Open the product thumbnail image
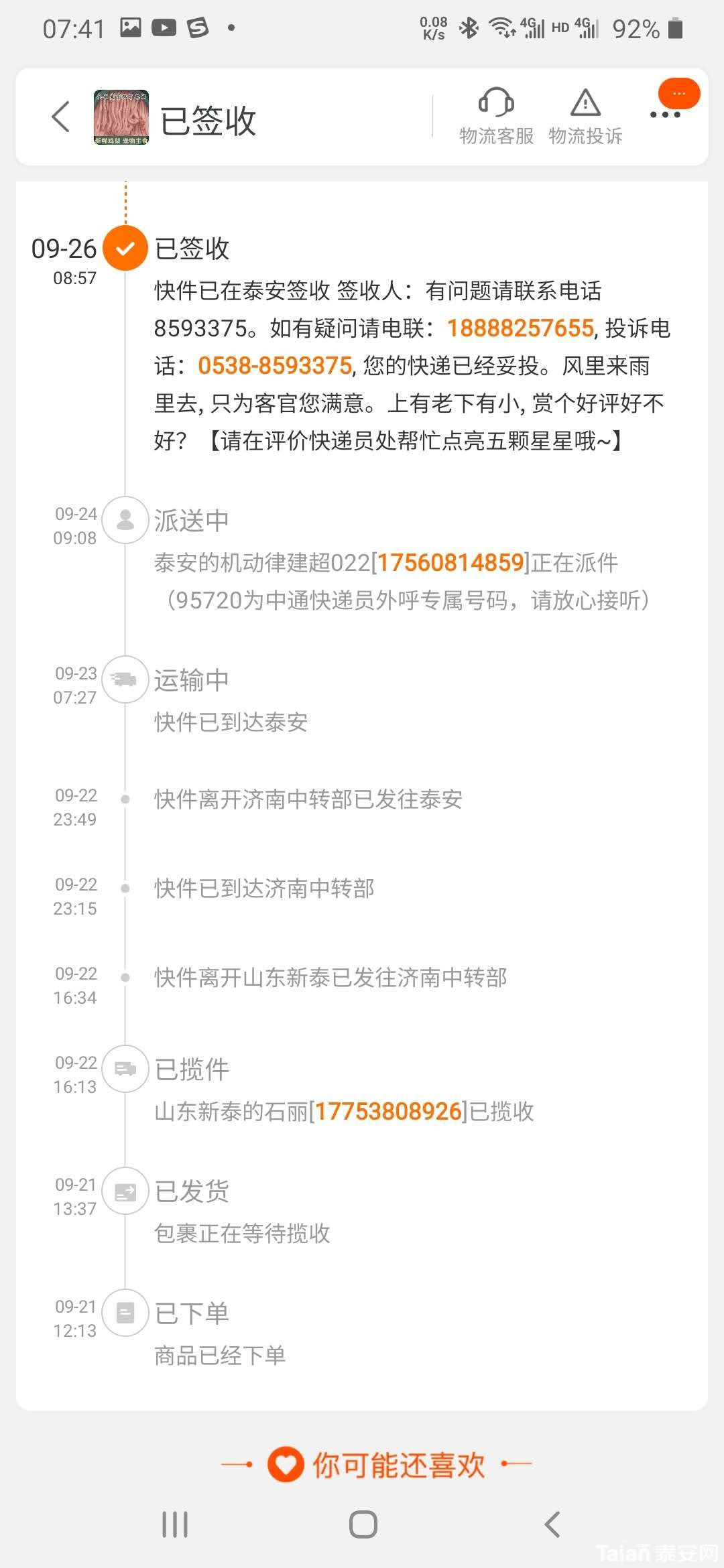This screenshot has width=724, height=1568. coord(121,117)
